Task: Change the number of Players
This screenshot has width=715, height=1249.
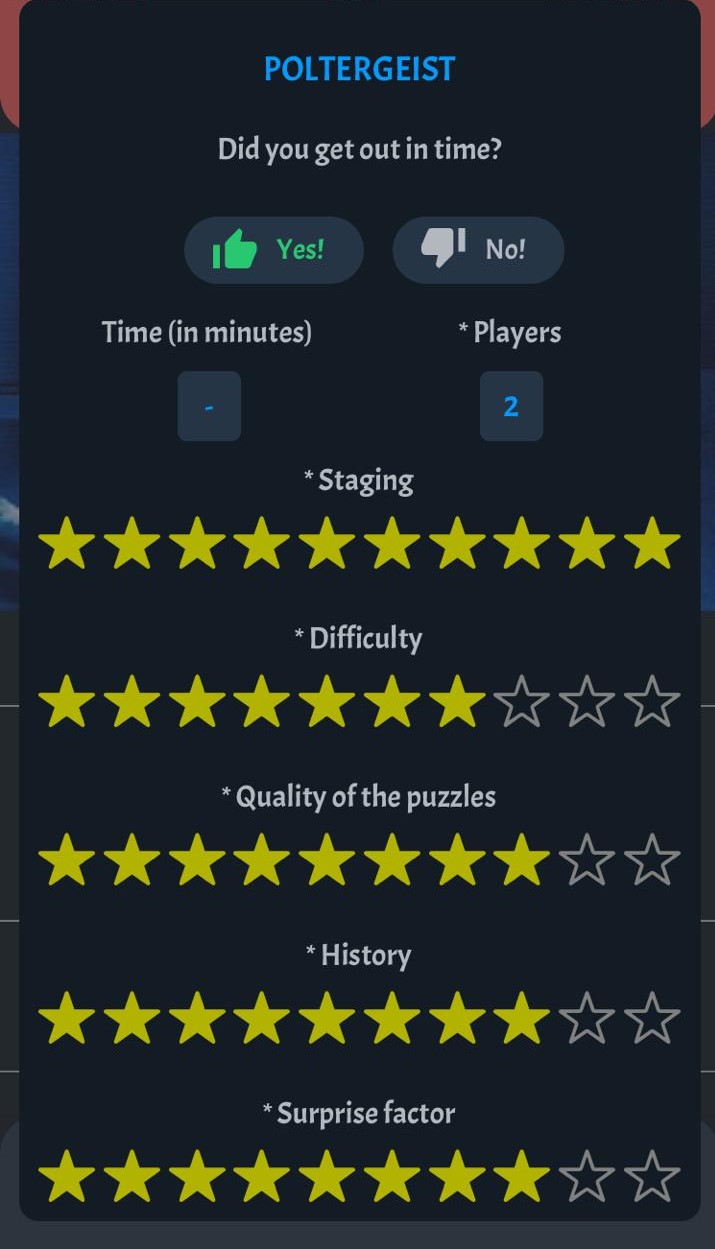Action: pyautogui.click(x=511, y=406)
